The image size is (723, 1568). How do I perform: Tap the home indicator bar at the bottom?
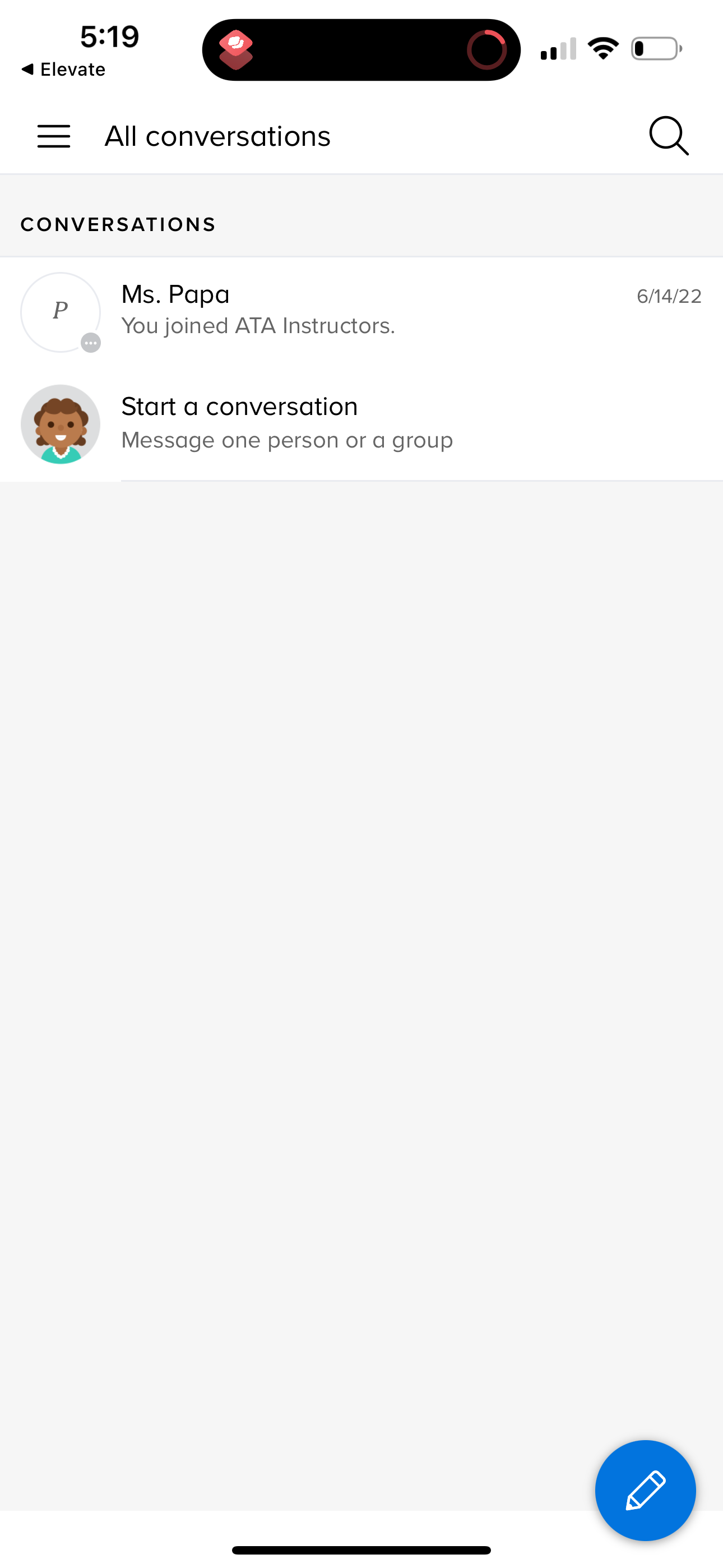point(361,1549)
